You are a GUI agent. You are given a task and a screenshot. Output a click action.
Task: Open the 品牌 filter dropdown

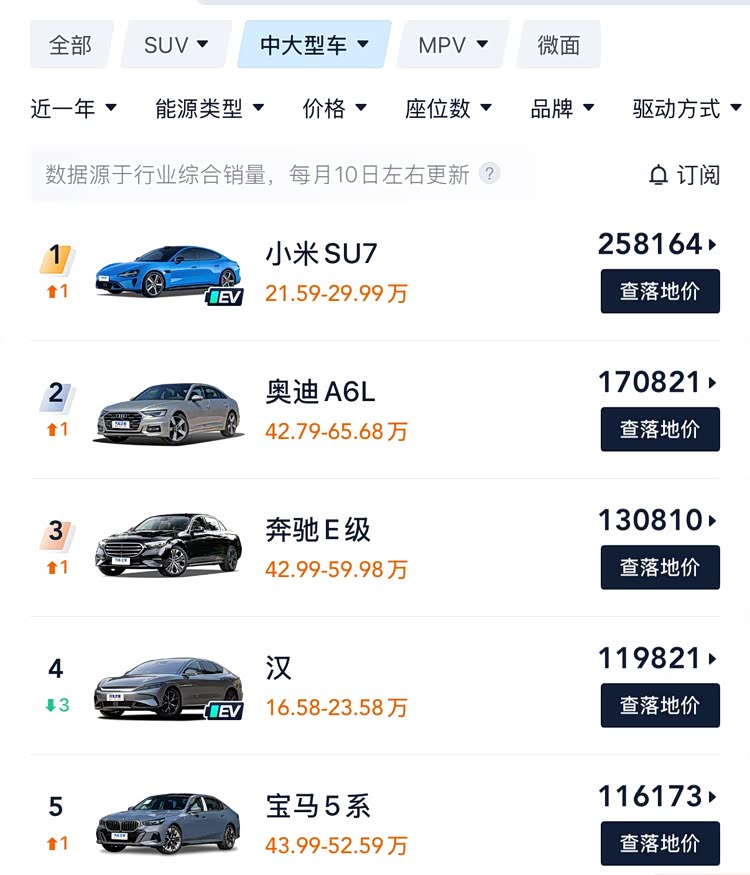click(563, 109)
